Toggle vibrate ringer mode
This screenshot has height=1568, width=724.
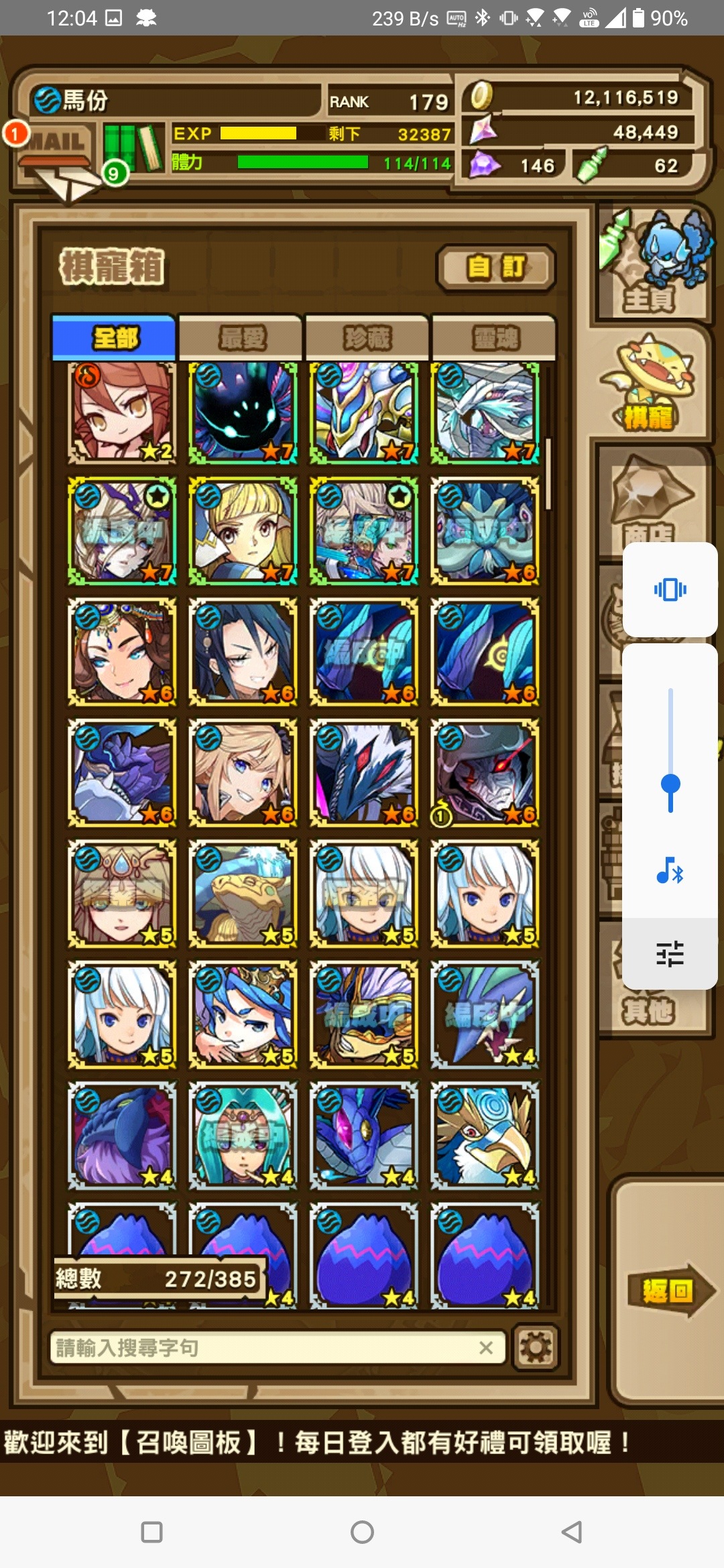click(670, 590)
